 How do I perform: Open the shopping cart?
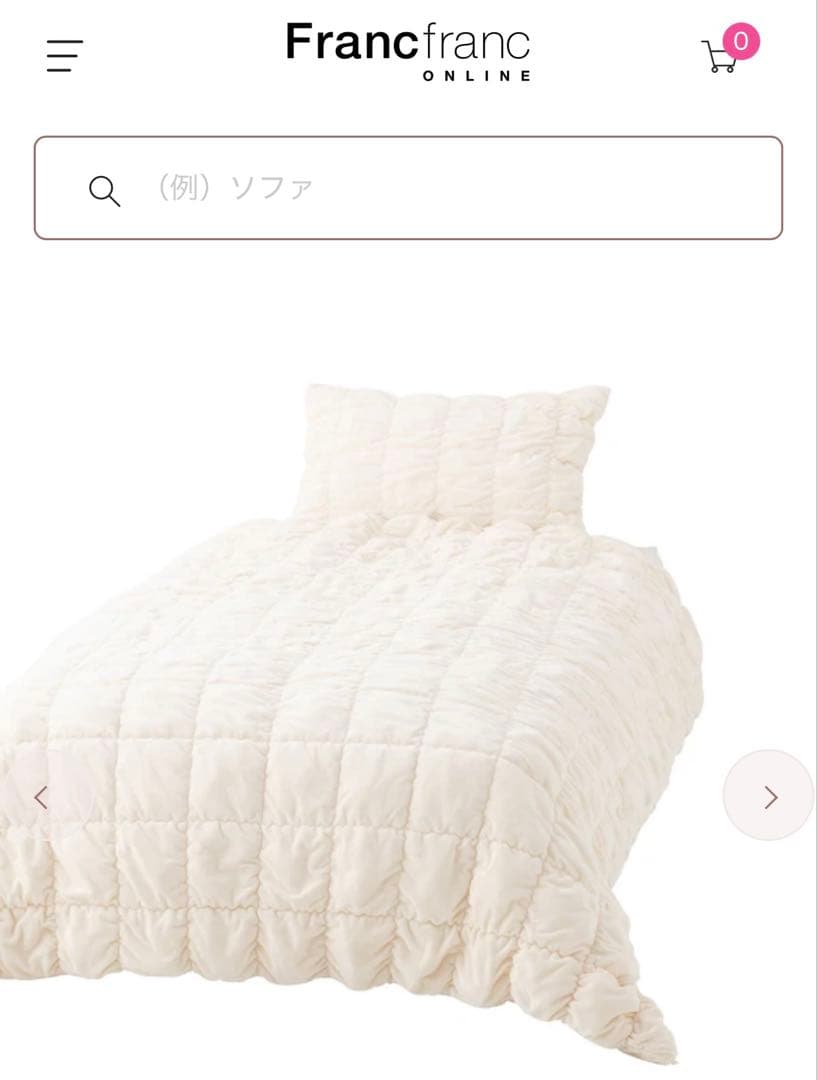722,55
